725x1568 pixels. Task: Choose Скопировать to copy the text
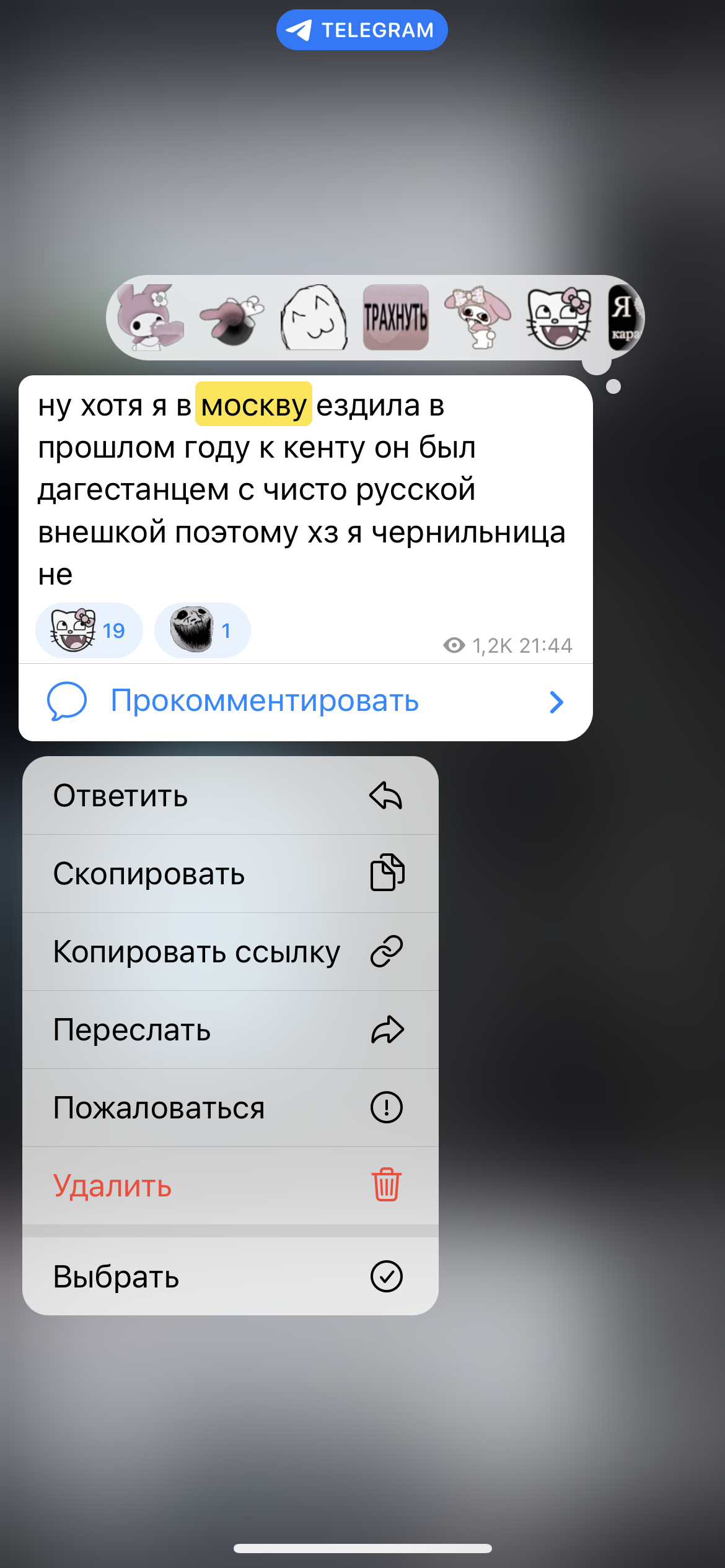tap(231, 873)
